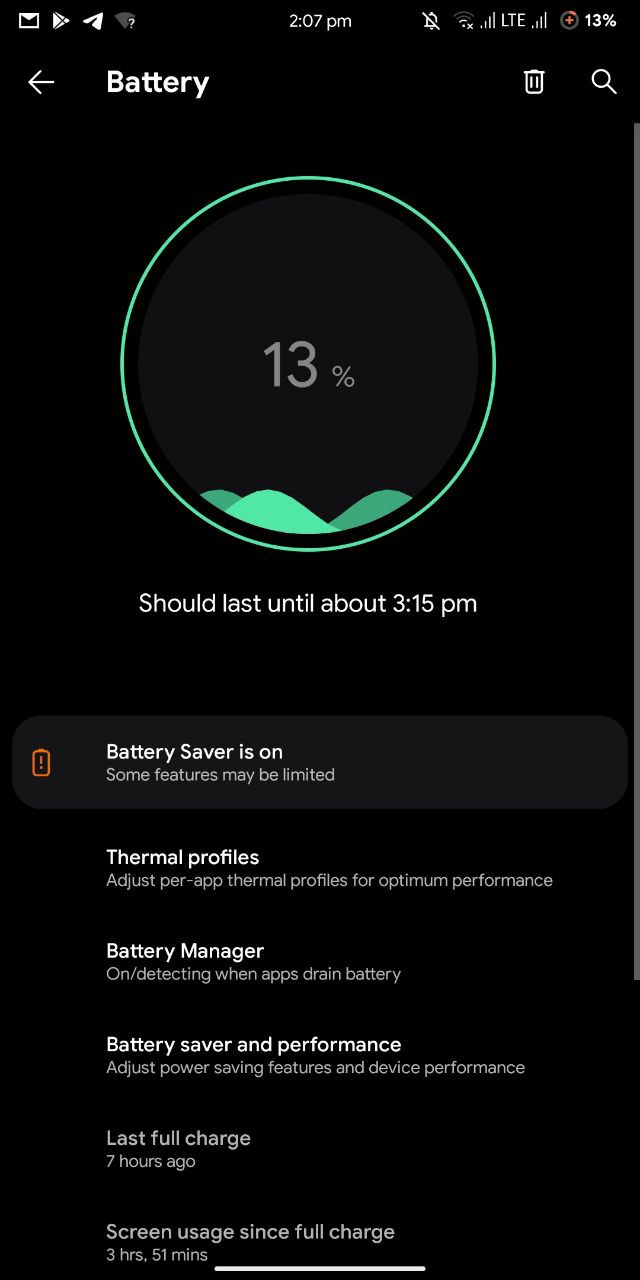Open Battery saver and performance
Viewport: 640px width, 1280px height.
[x=320, y=1055]
